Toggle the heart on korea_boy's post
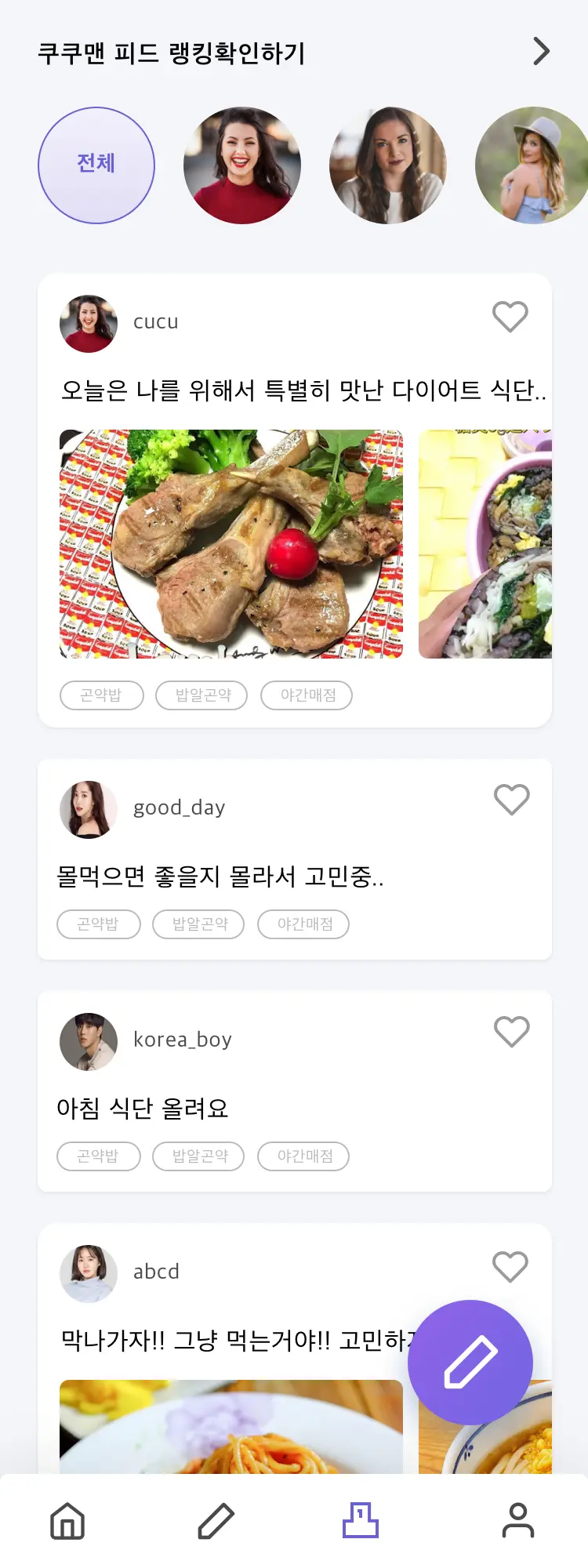The image size is (588, 1568). [511, 1033]
